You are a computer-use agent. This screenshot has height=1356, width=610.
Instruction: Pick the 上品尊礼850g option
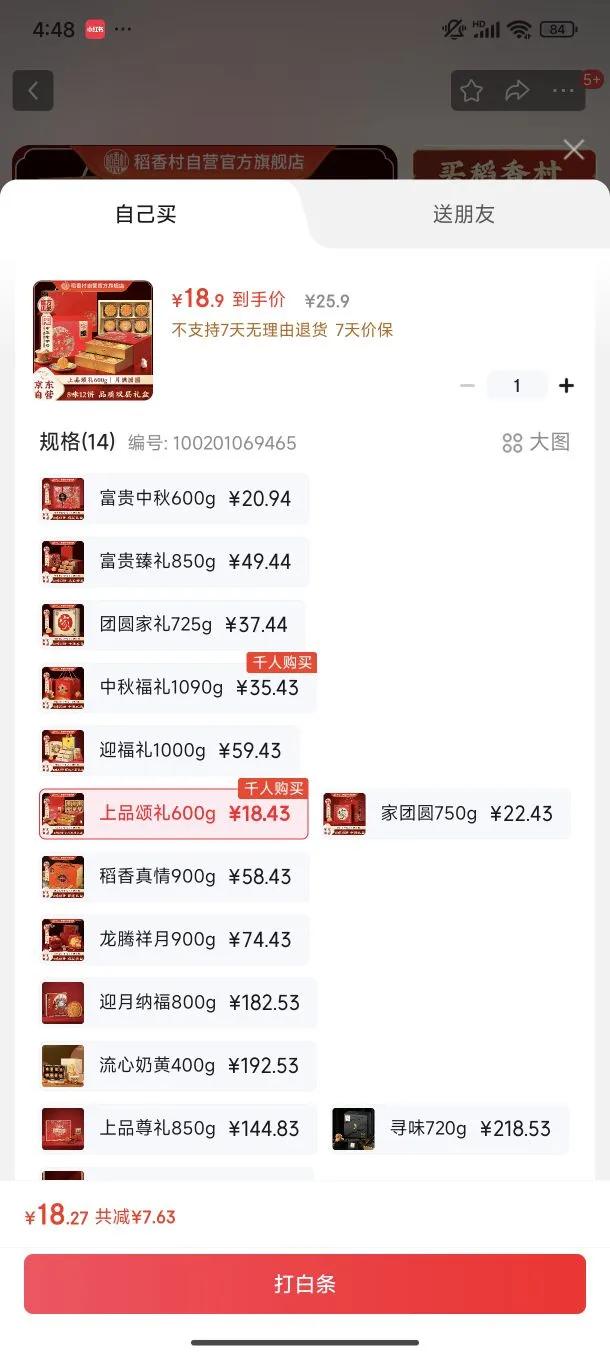(179, 1128)
